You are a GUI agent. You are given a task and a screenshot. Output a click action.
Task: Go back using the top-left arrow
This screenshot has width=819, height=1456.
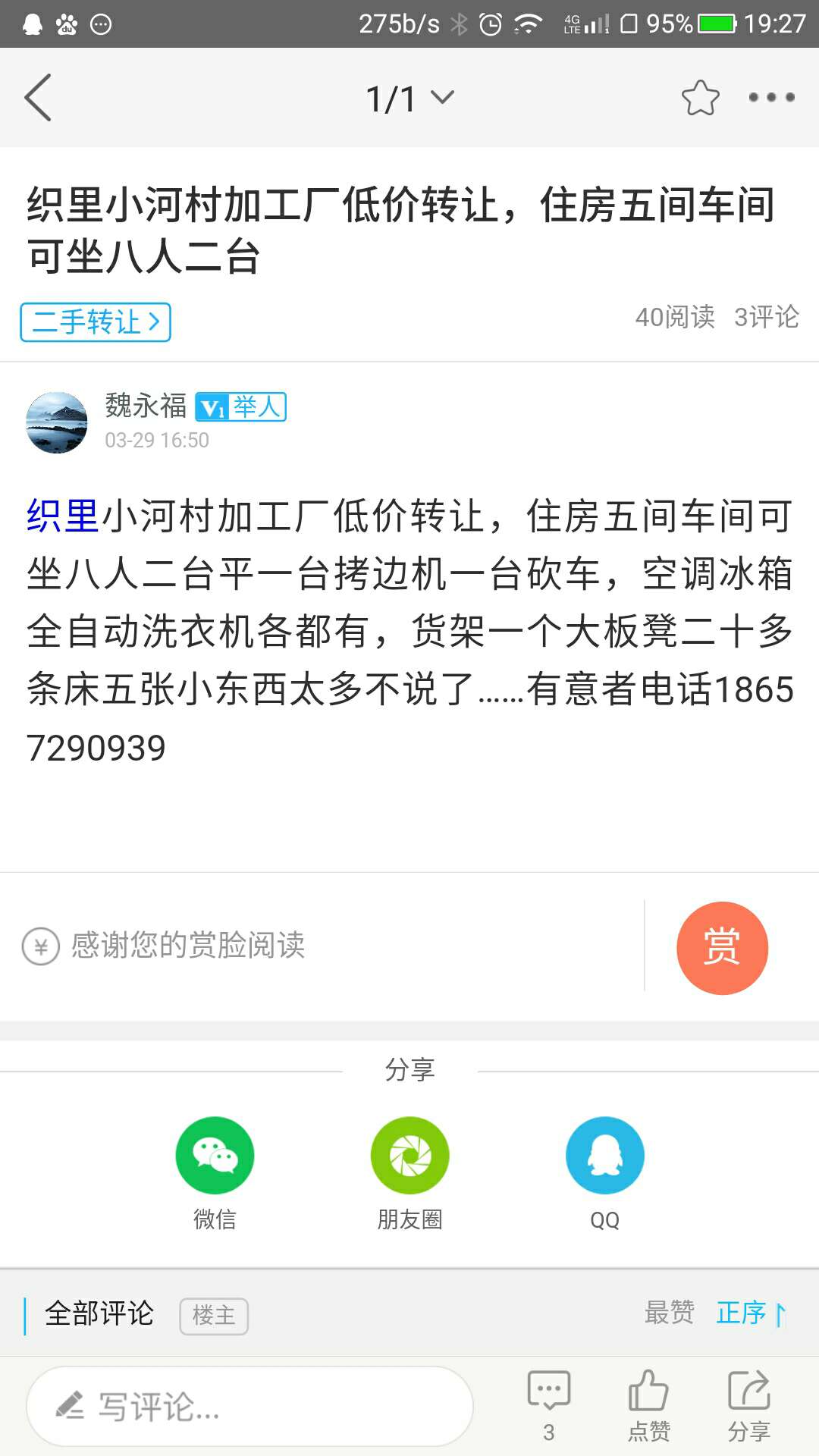[x=38, y=97]
